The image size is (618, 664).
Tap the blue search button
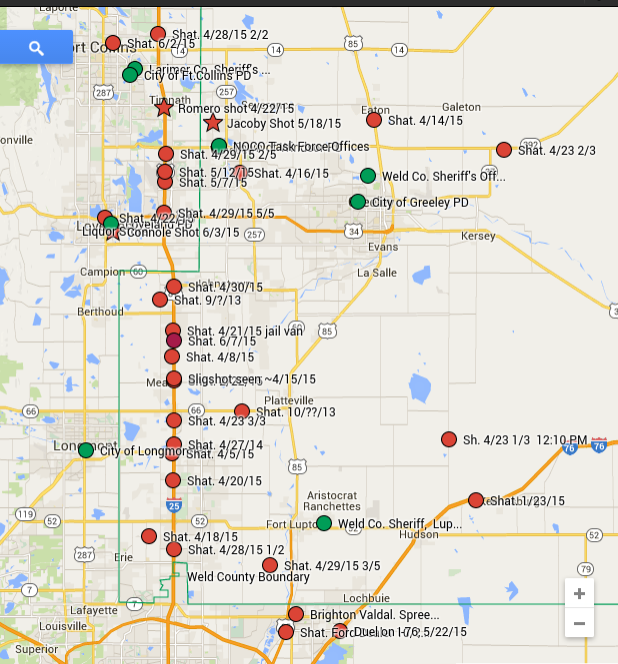36,47
